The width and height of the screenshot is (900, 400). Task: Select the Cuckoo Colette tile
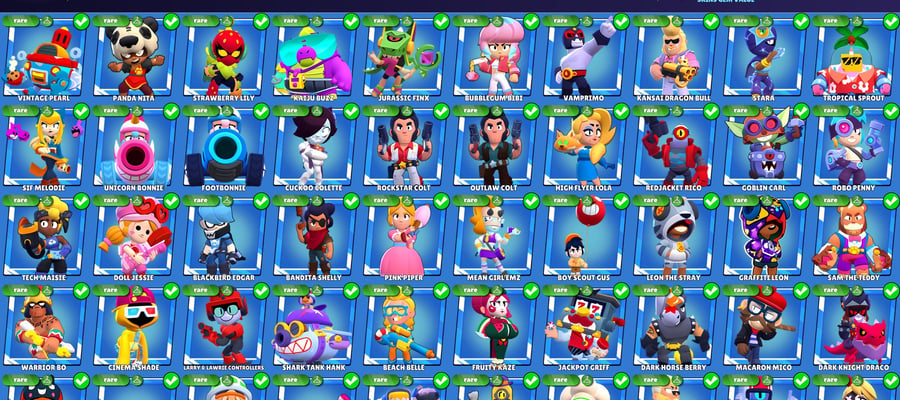tap(315, 147)
